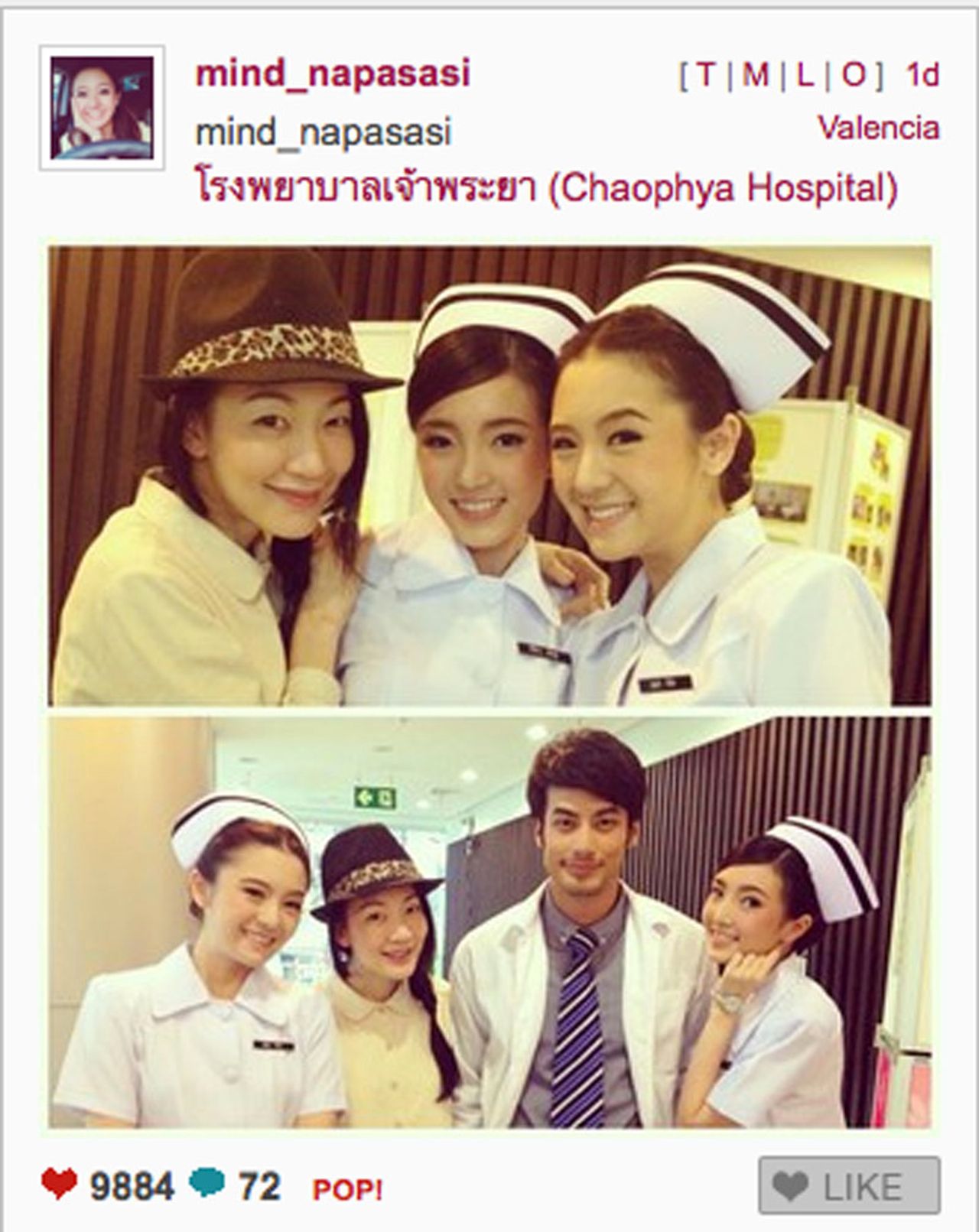Open the mind_napasasi username link

pyautogui.click(x=333, y=74)
